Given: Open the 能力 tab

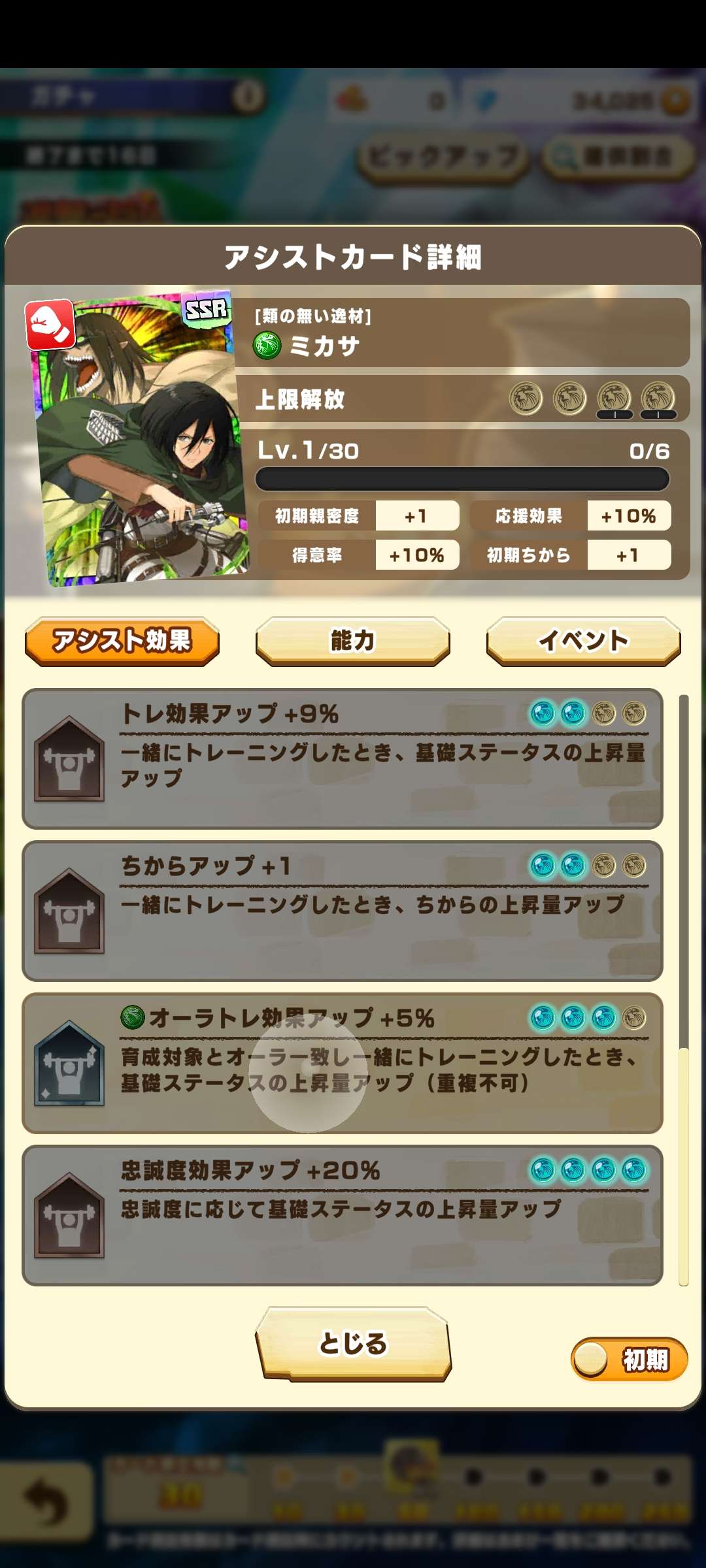Looking at the screenshot, I should click(352, 641).
